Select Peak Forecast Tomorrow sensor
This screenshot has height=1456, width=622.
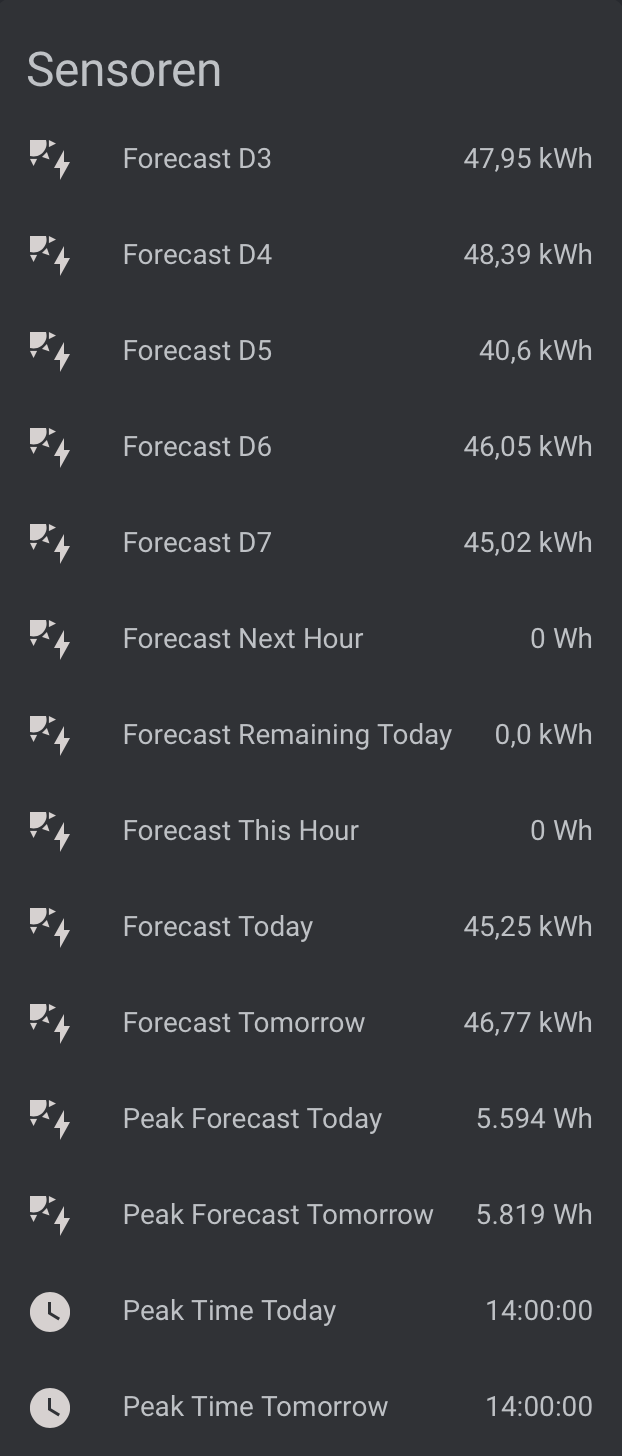coord(278,1215)
